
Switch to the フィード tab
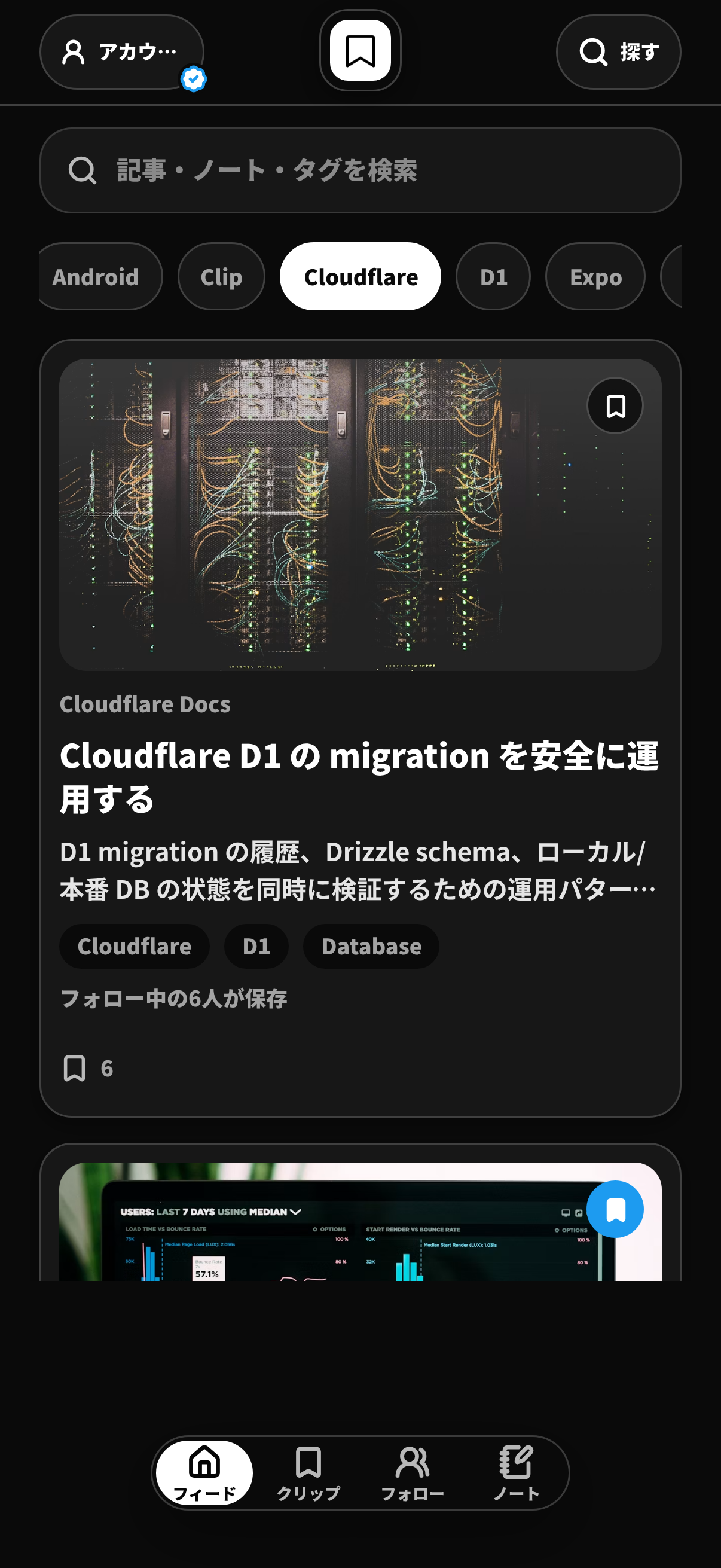pos(204,1473)
